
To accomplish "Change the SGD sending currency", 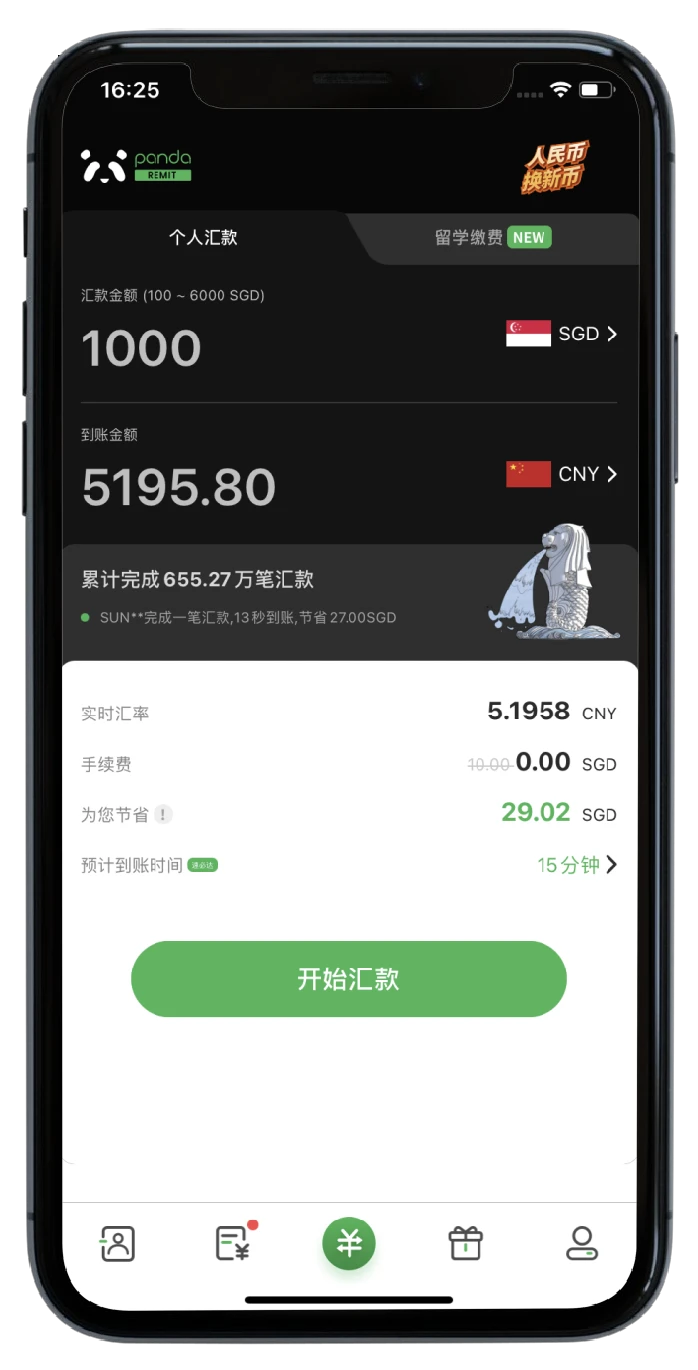I will (x=562, y=334).
